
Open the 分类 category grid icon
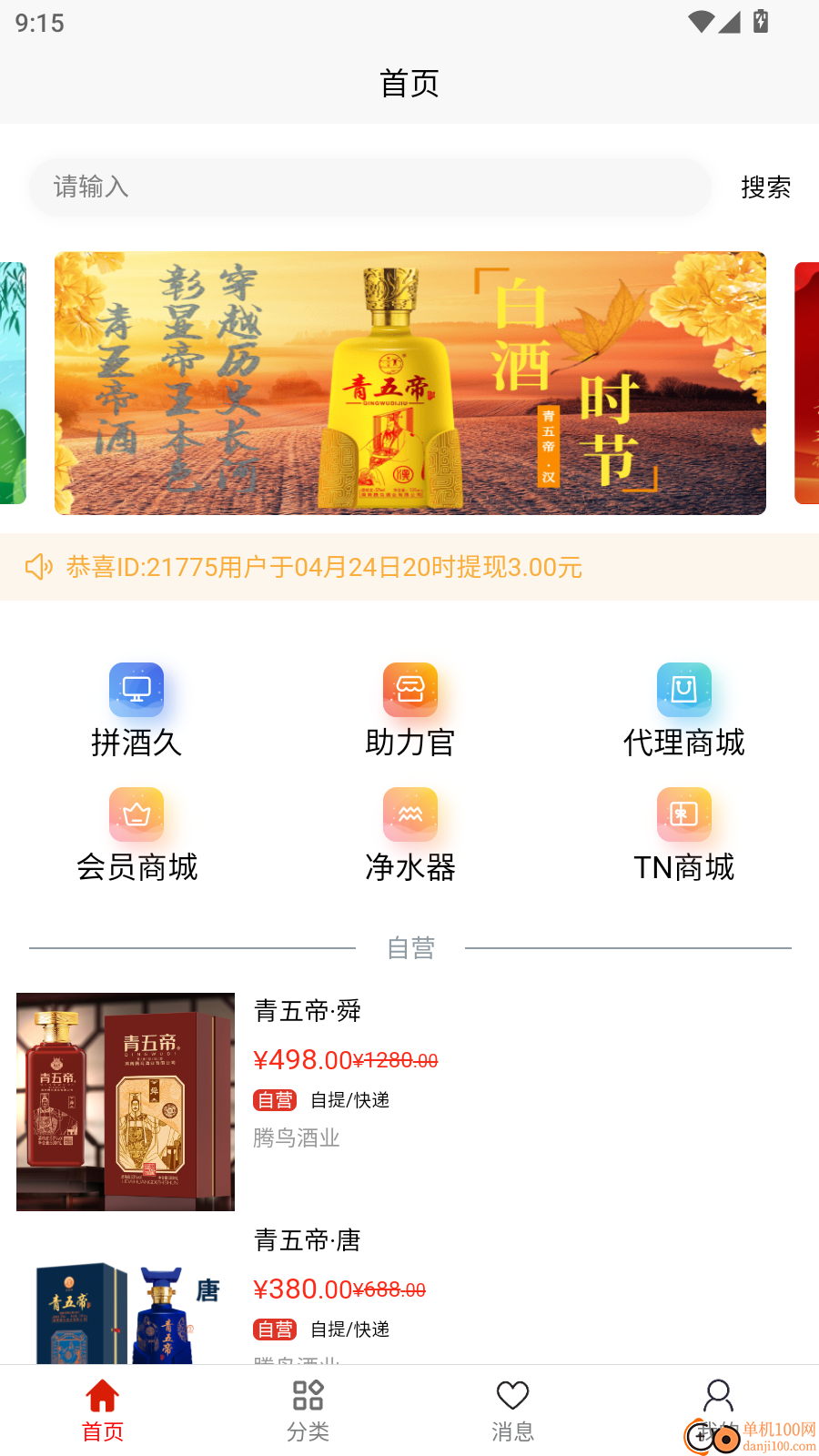point(307,1394)
